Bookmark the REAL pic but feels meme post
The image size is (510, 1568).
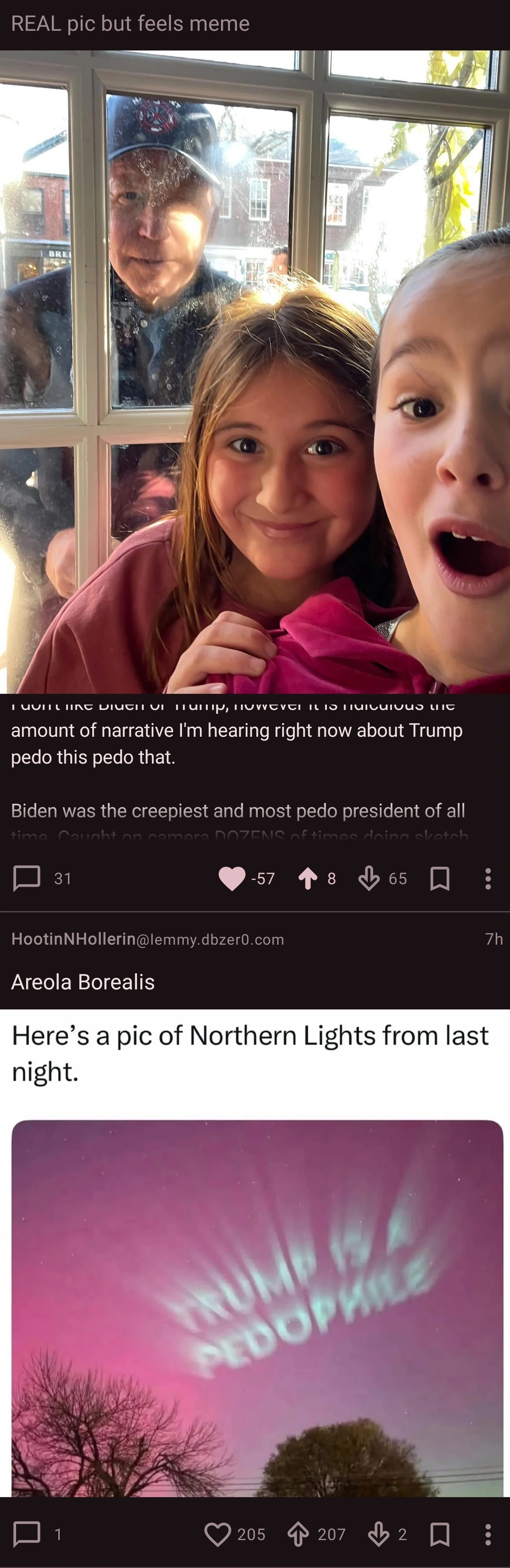point(439,878)
